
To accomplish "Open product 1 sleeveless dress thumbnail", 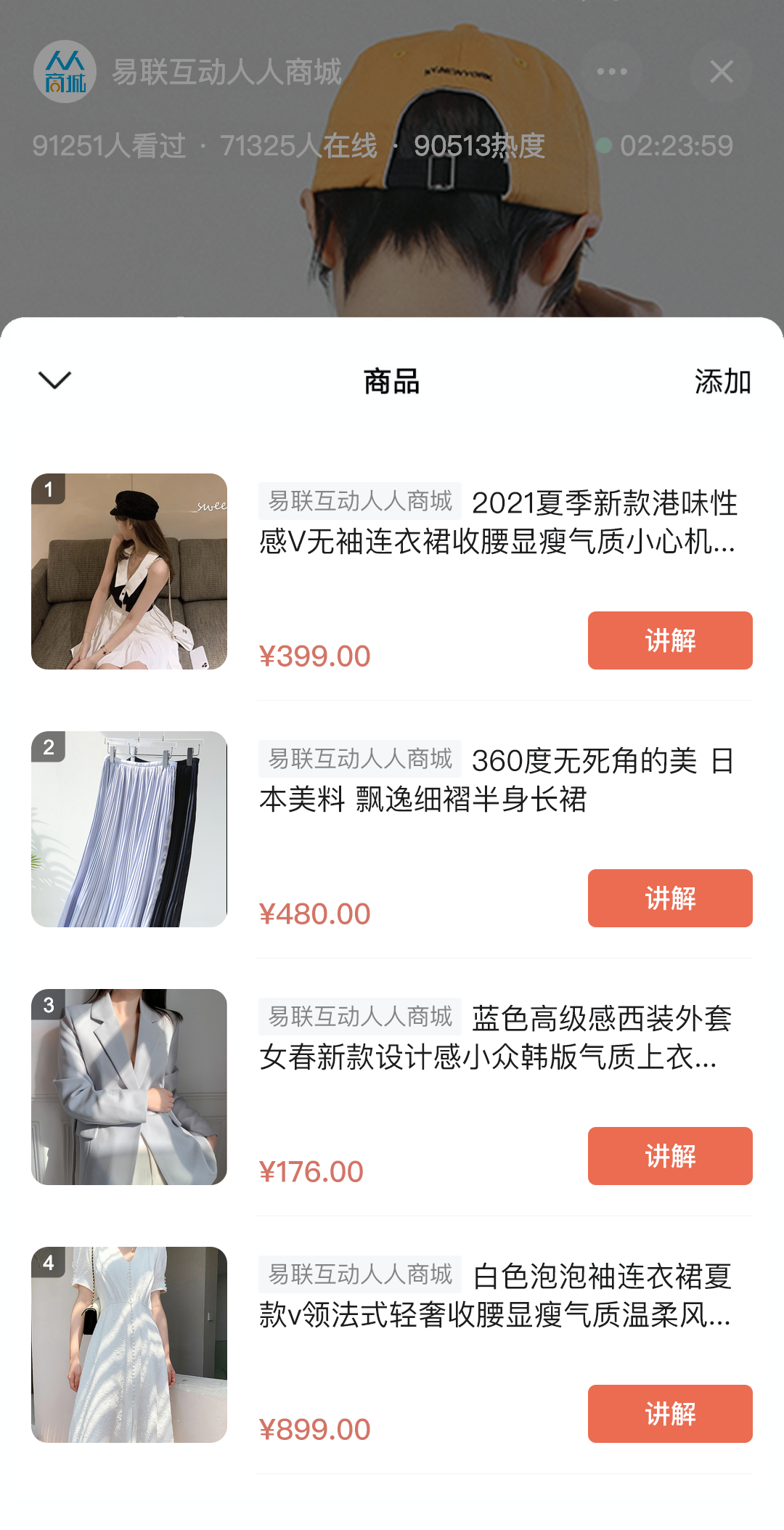I will point(129,571).
